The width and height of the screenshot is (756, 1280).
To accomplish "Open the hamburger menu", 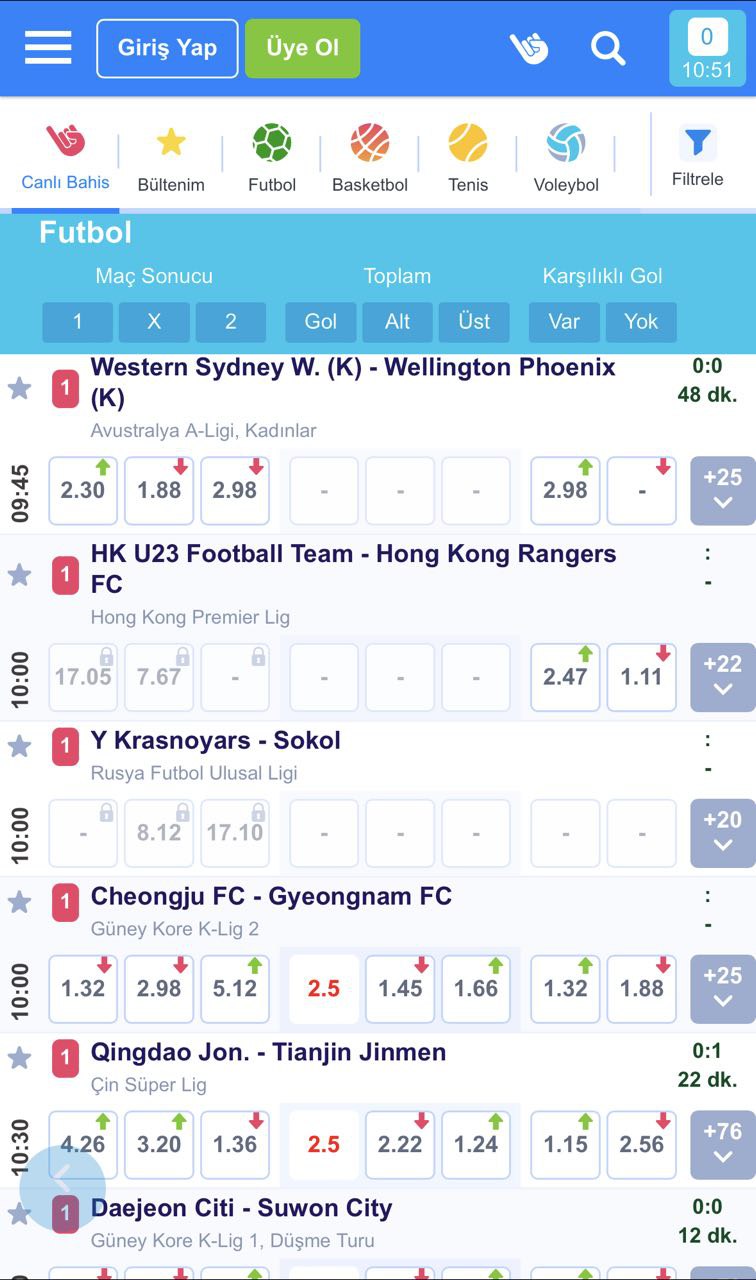I will coord(48,47).
